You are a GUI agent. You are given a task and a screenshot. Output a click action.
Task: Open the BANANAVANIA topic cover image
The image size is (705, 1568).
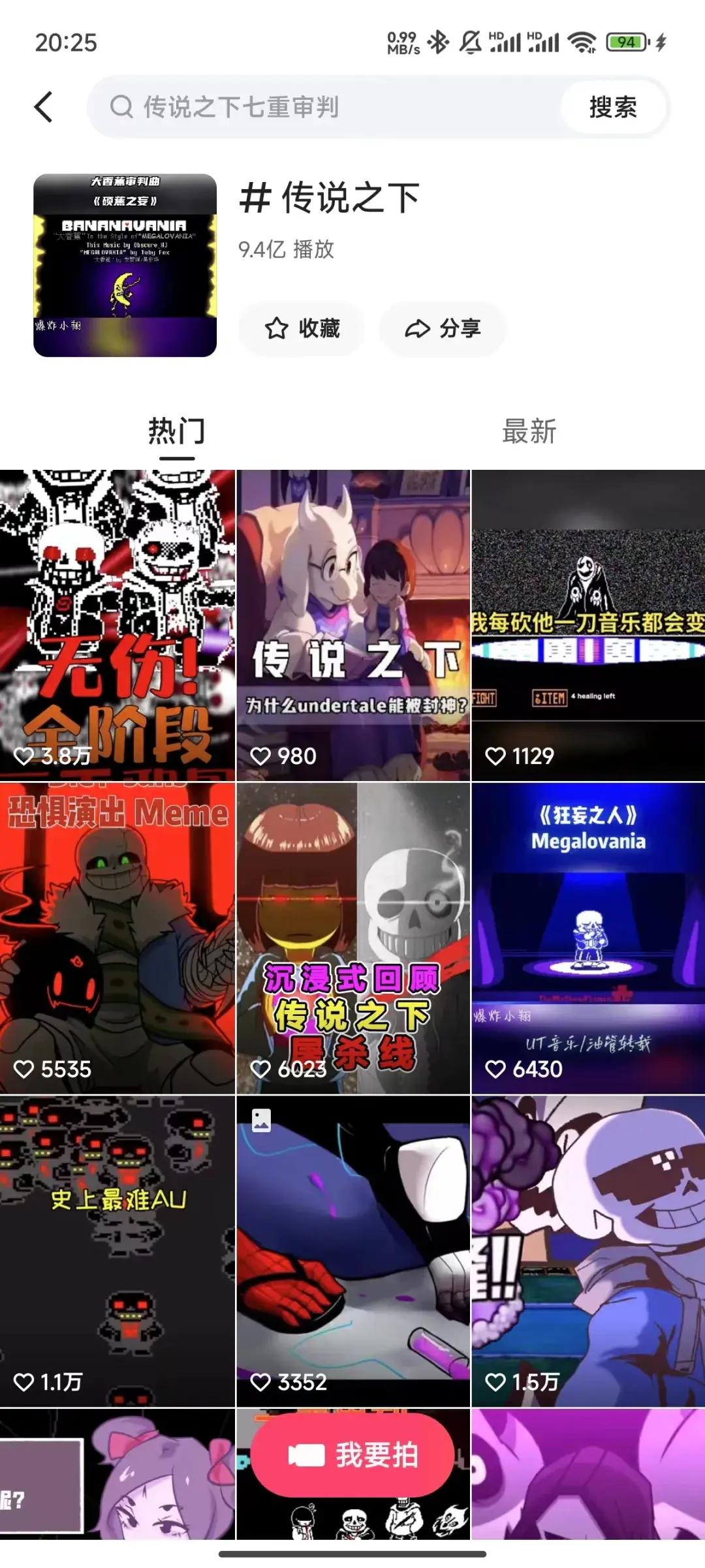click(x=125, y=266)
